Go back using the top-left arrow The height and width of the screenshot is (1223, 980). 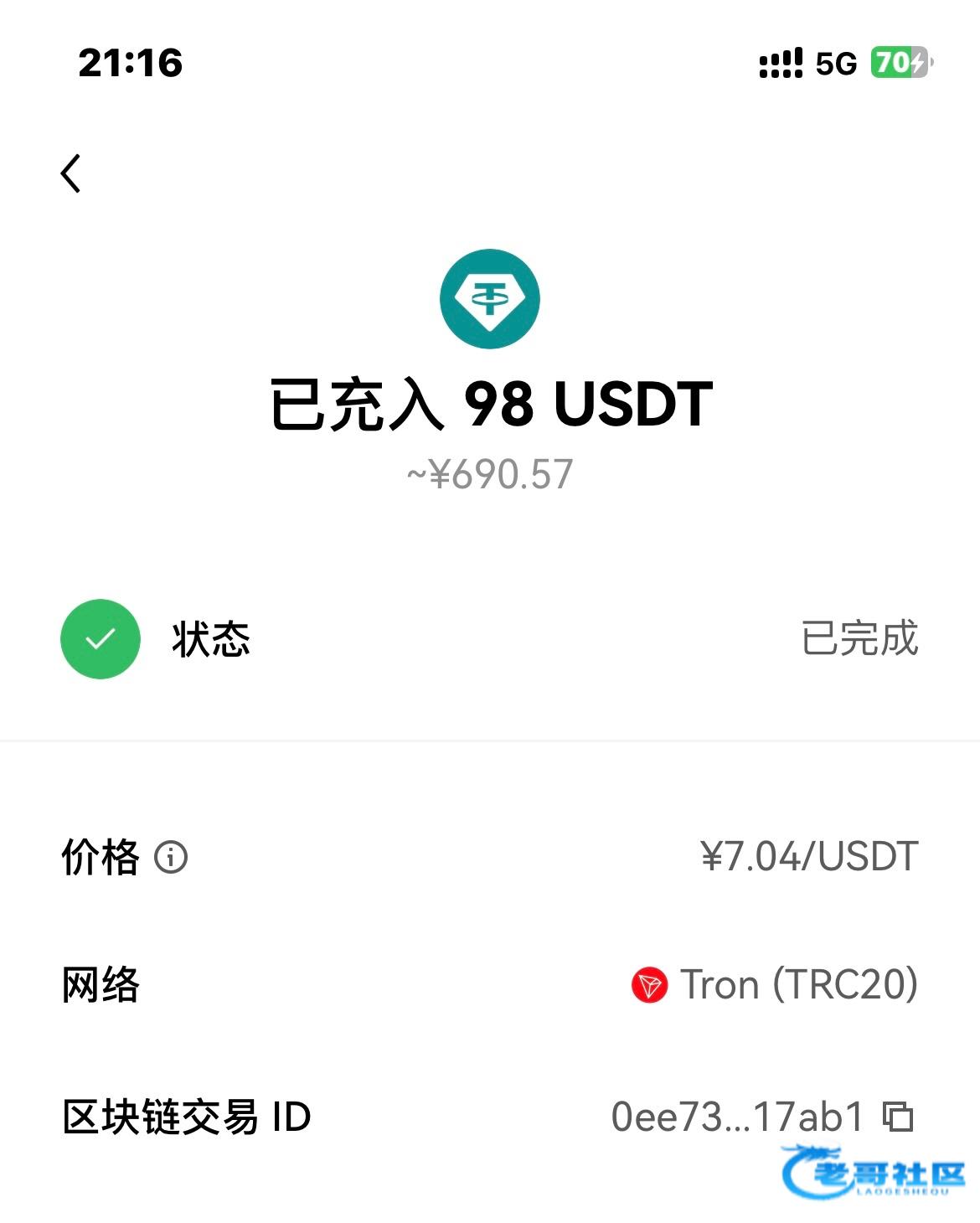(x=71, y=173)
